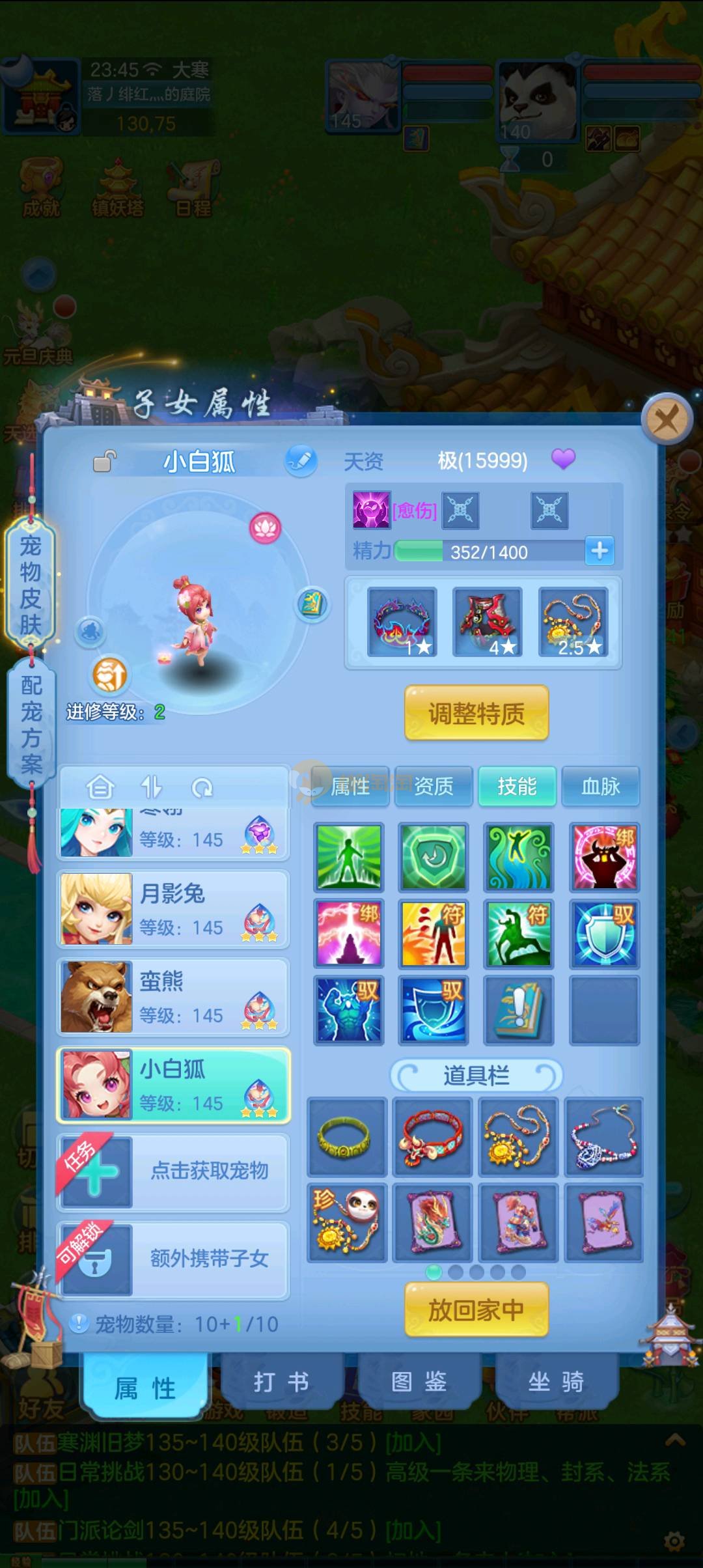703x1568 pixels.
Task: Open the 打书 bottom tab
Action: (281, 1382)
